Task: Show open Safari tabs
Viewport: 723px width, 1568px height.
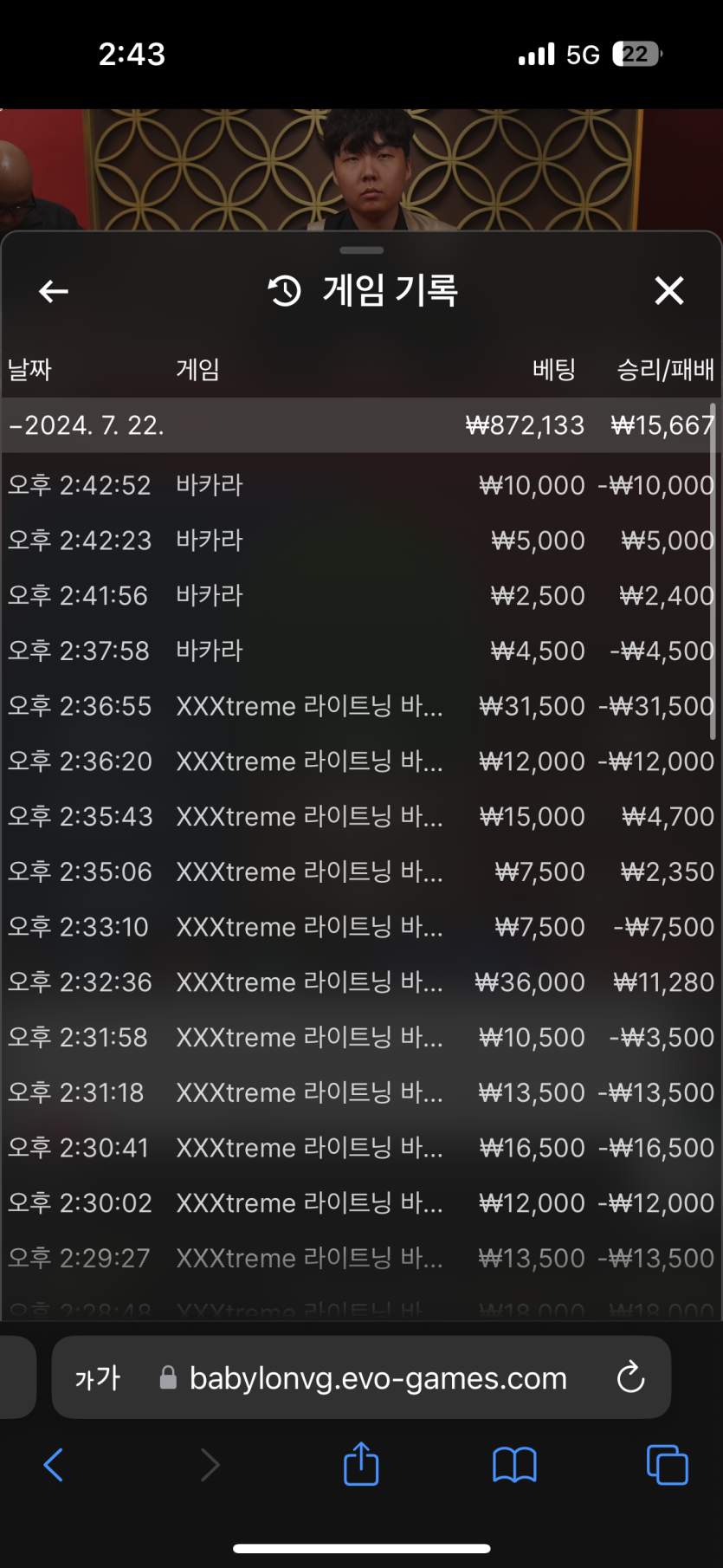Action: click(x=667, y=1465)
